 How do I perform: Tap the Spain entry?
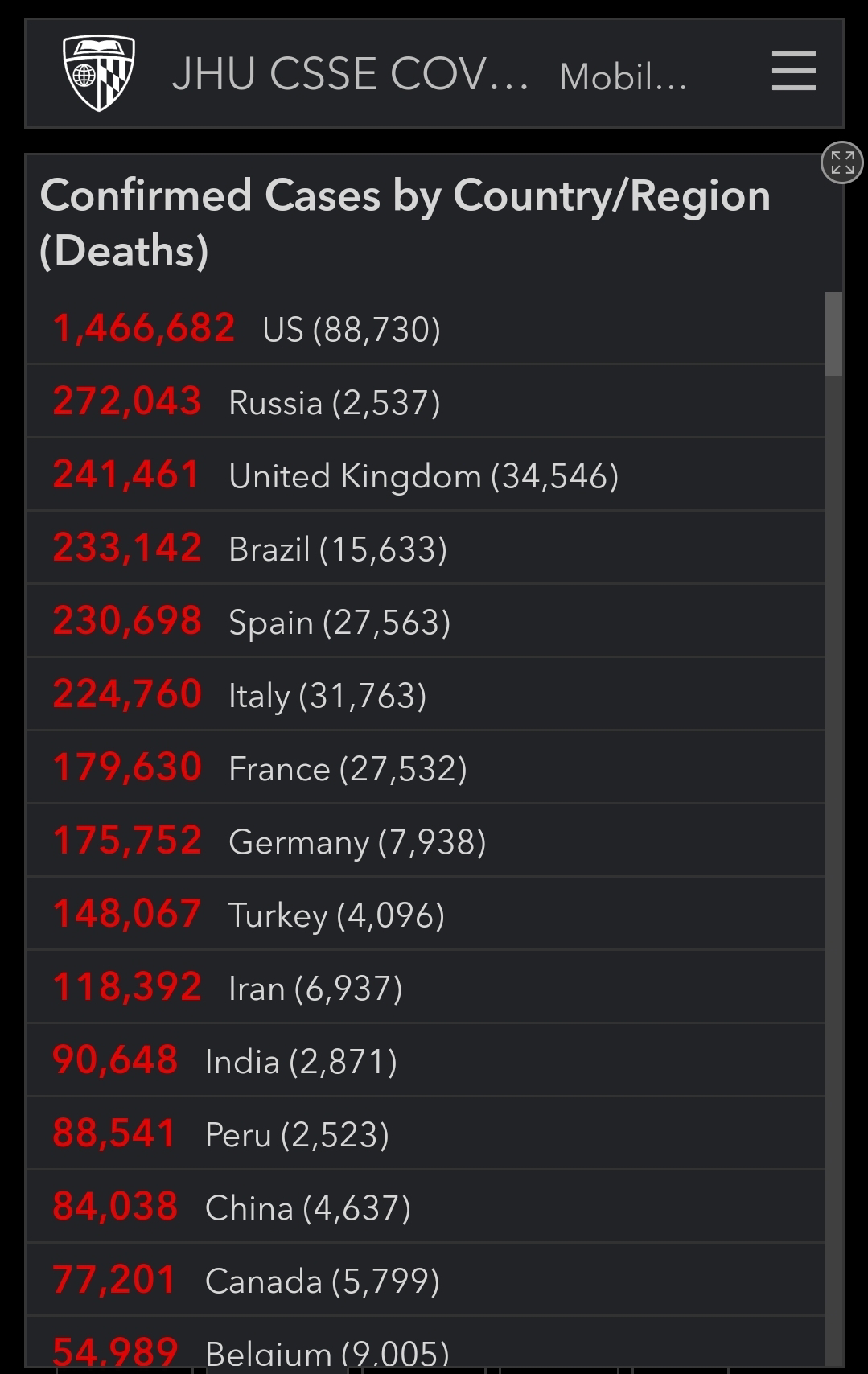point(426,621)
